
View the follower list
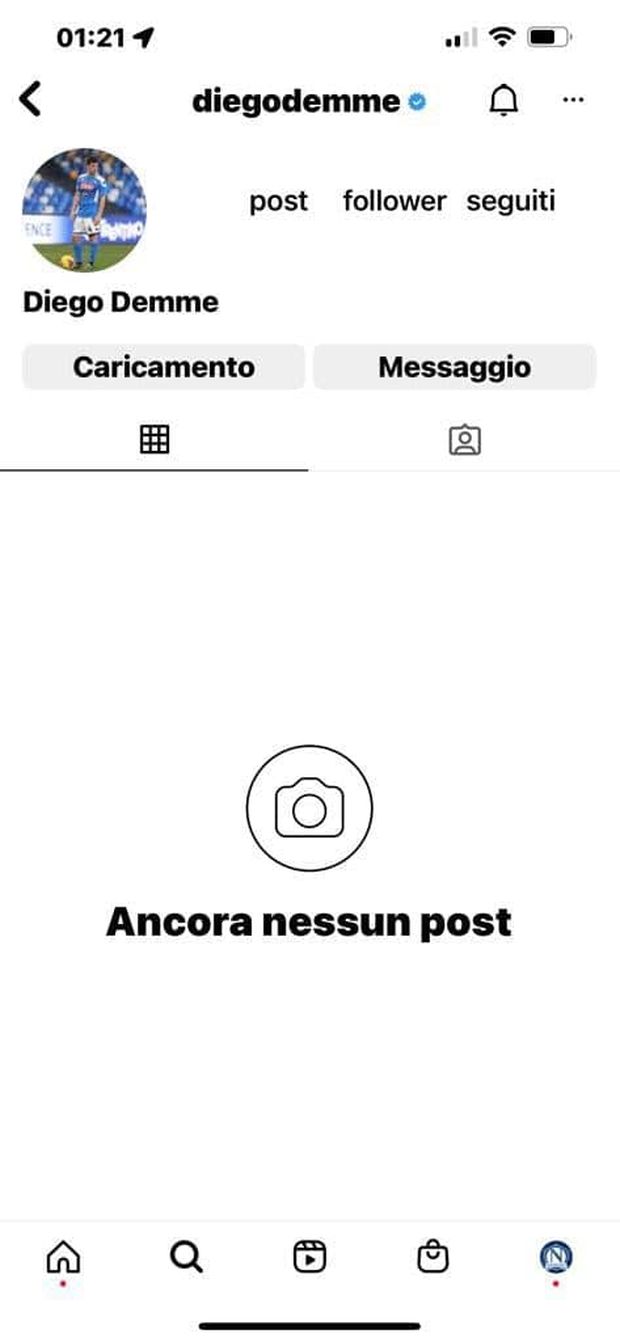pos(394,201)
